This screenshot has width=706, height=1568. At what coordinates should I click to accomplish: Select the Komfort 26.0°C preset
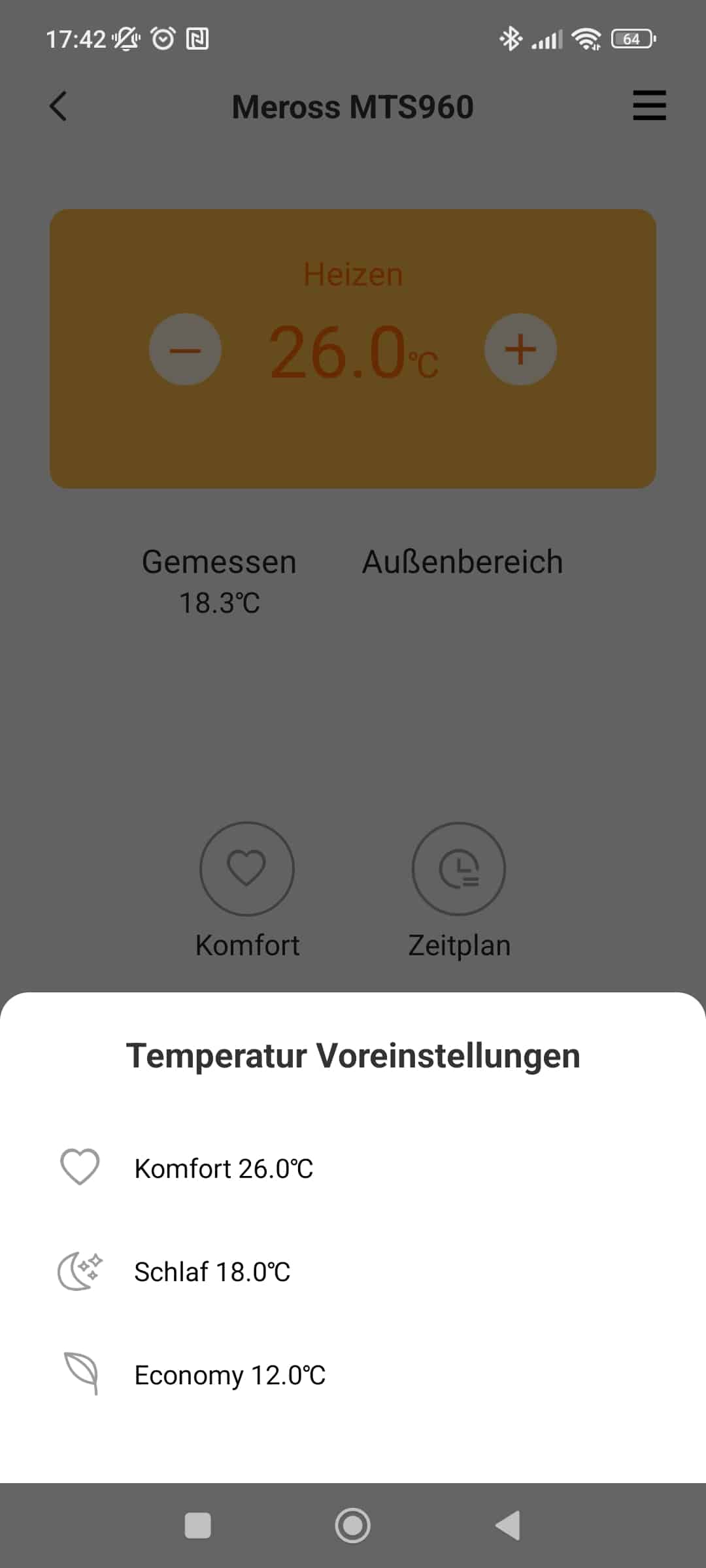(223, 1169)
